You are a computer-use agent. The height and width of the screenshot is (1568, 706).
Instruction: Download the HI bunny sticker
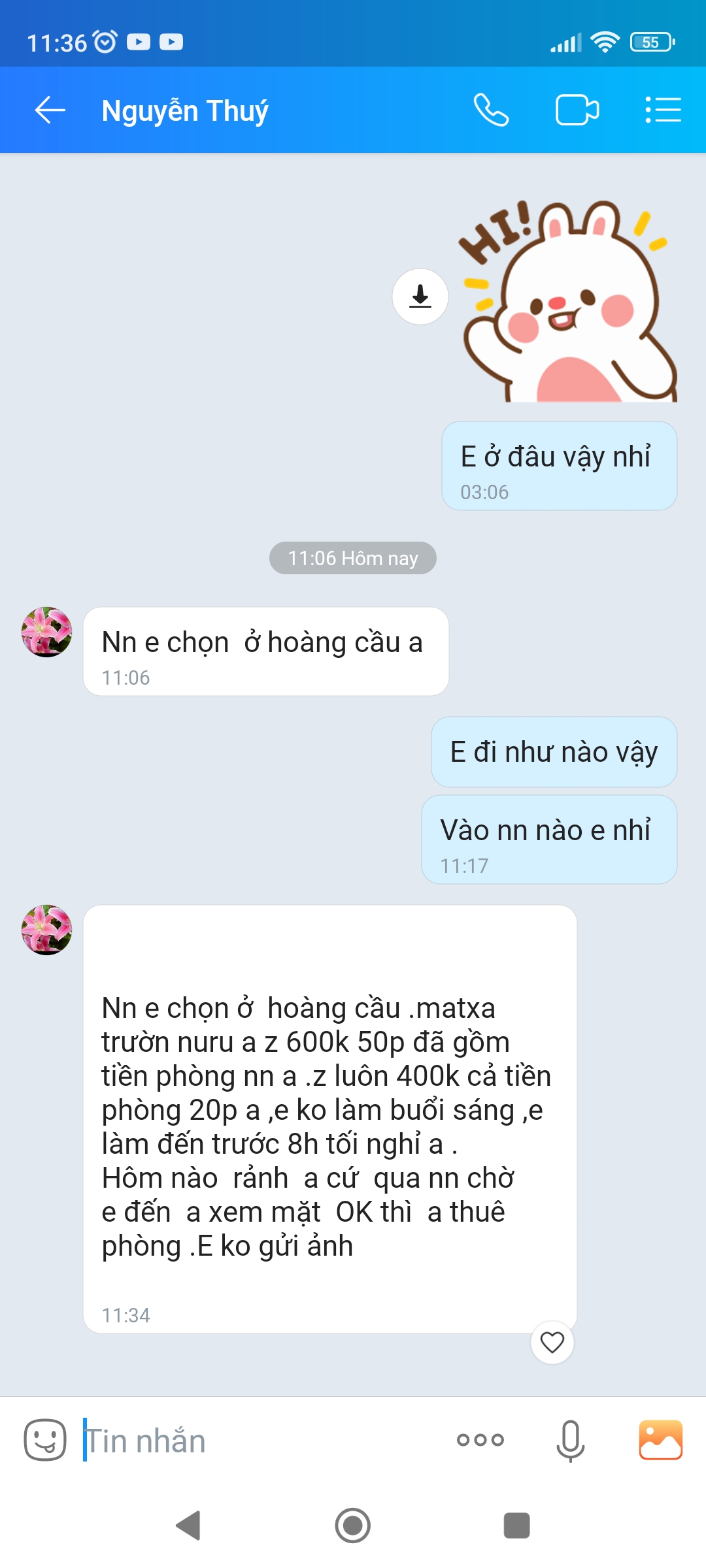point(420,297)
